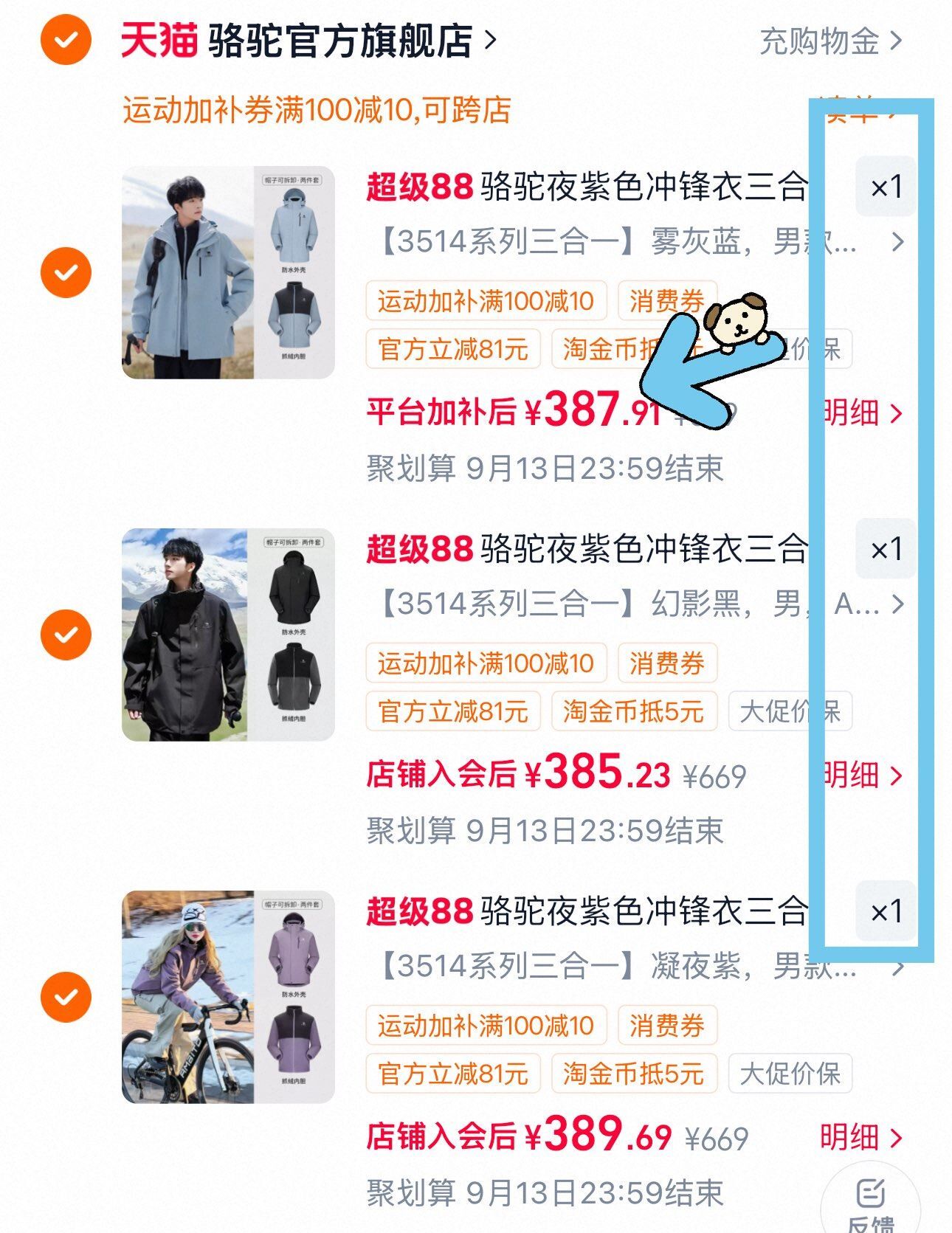Deselect the 凝夜紫 jacket checkbox
Screen dimensions: 952x1233
[x=66, y=997]
